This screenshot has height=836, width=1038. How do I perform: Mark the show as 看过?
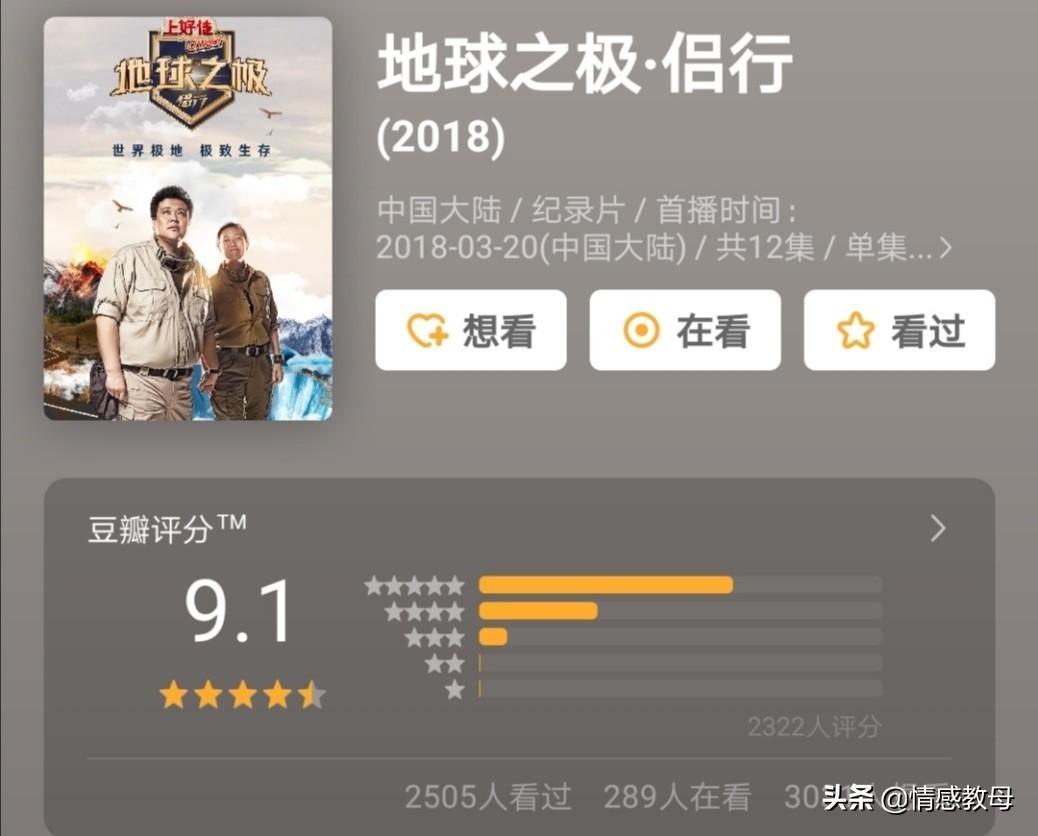[899, 331]
